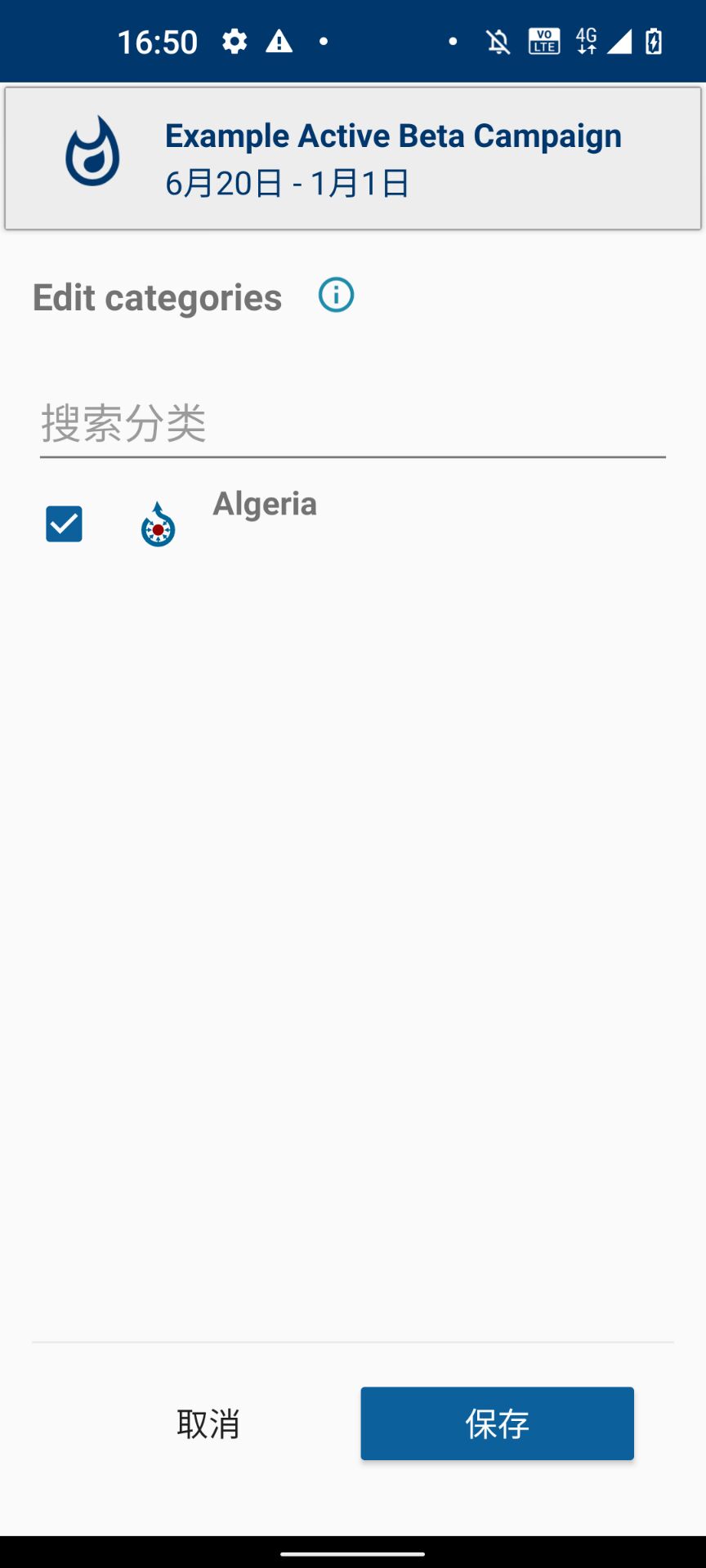706x1568 pixels.
Task: Click the Wikimedia Commons logo next to Algeria
Action: tap(157, 525)
